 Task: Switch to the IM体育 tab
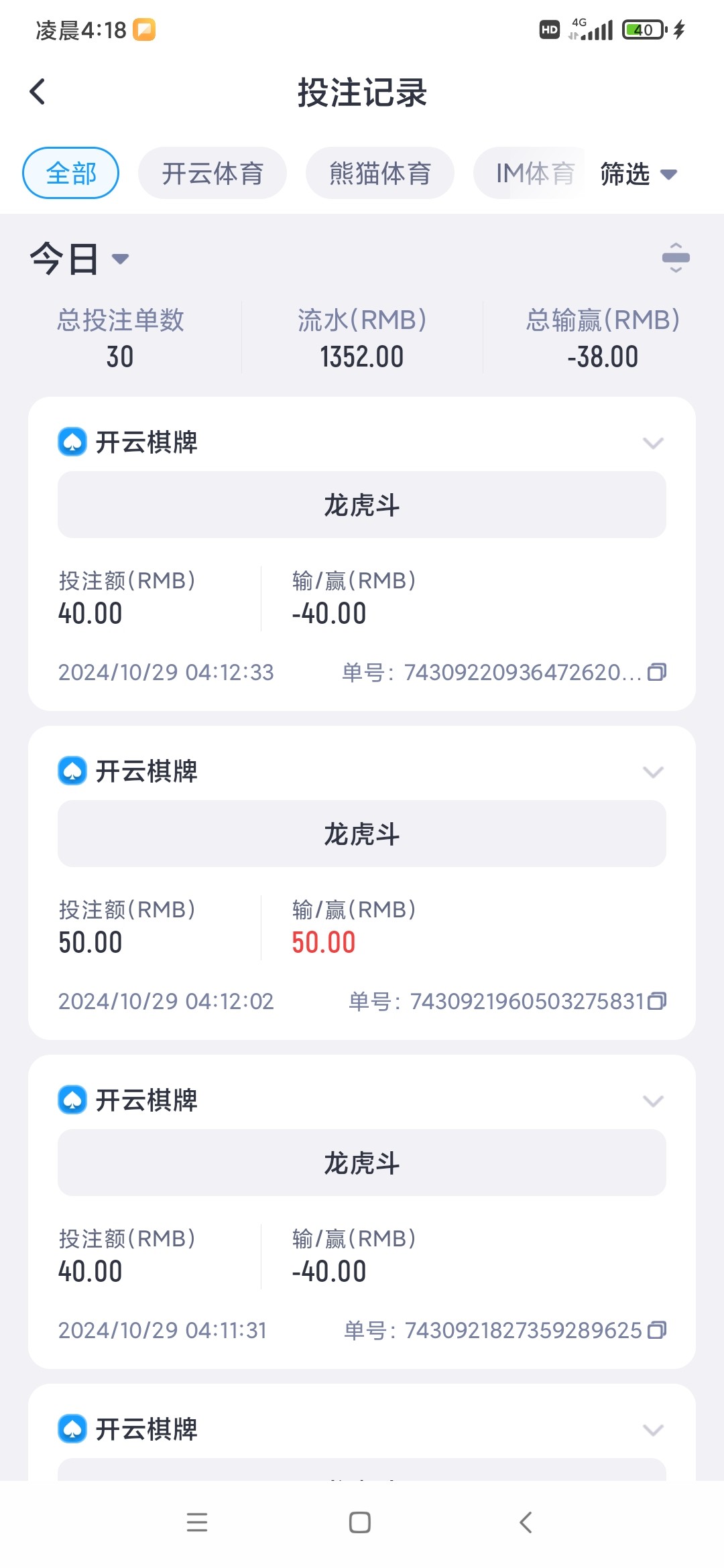coord(530,173)
